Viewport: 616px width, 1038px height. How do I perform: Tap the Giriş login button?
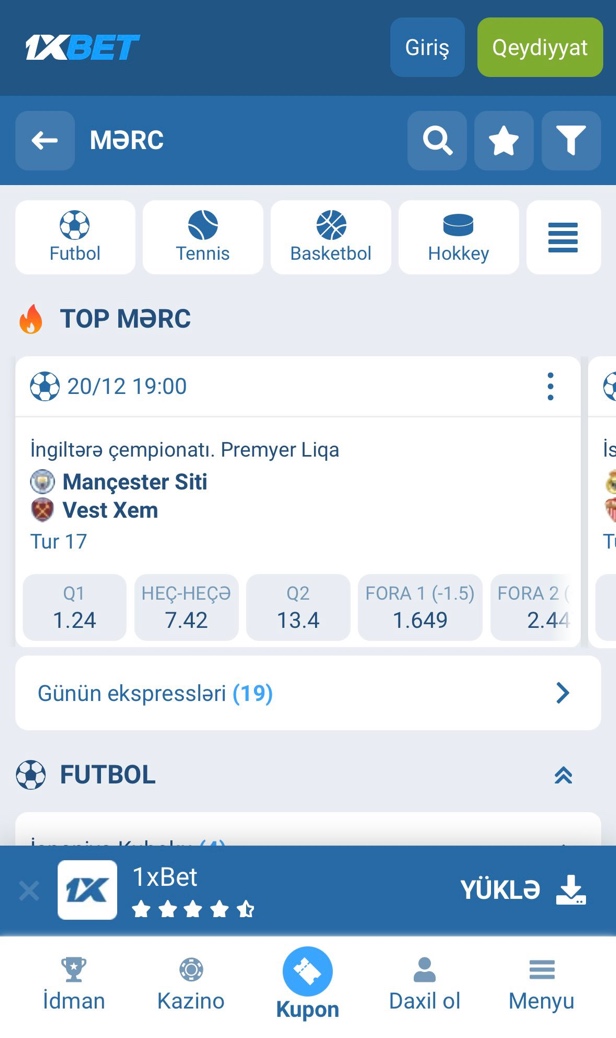[x=427, y=47]
